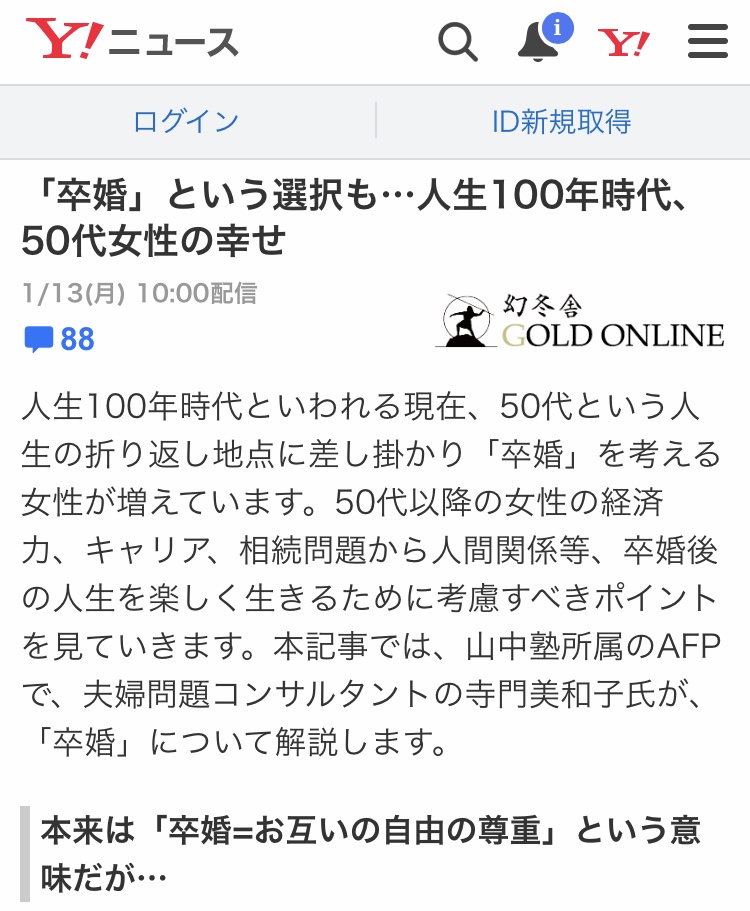View the 88 comments
The width and height of the screenshot is (750, 911).
tap(59, 340)
